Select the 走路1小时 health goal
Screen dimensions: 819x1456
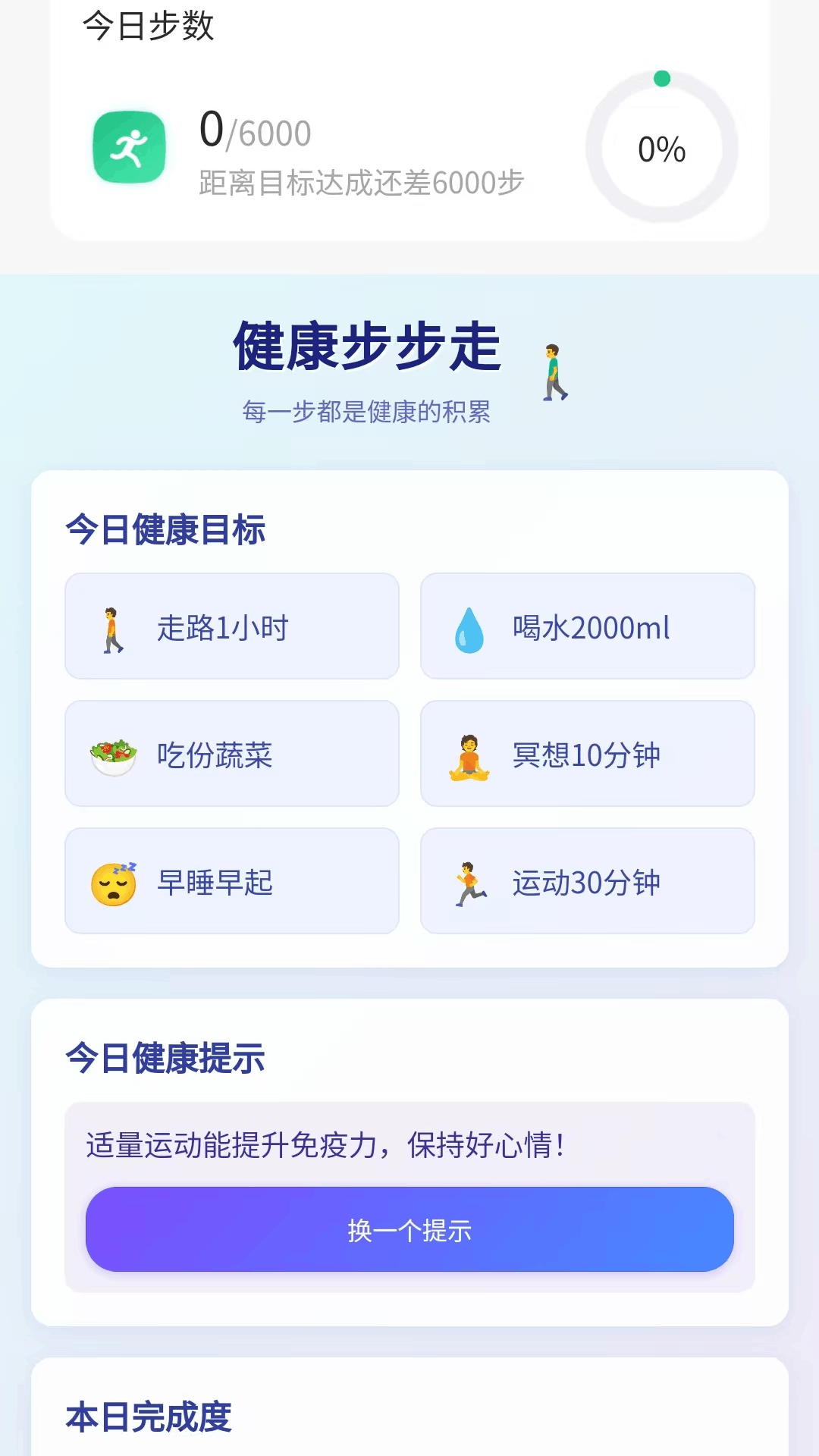click(231, 626)
